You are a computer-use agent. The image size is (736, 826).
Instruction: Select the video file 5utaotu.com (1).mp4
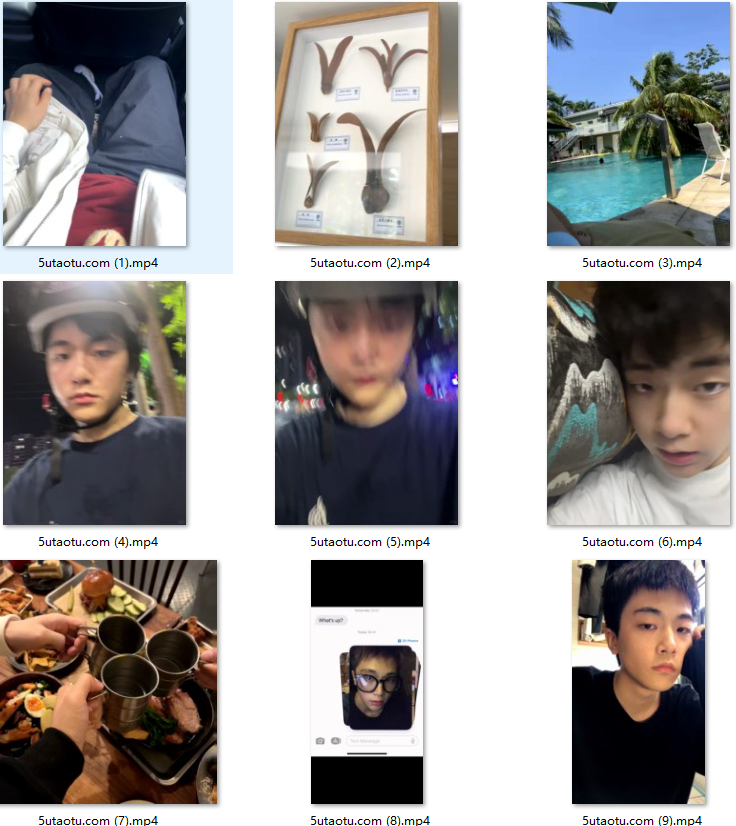pos(95,124)
